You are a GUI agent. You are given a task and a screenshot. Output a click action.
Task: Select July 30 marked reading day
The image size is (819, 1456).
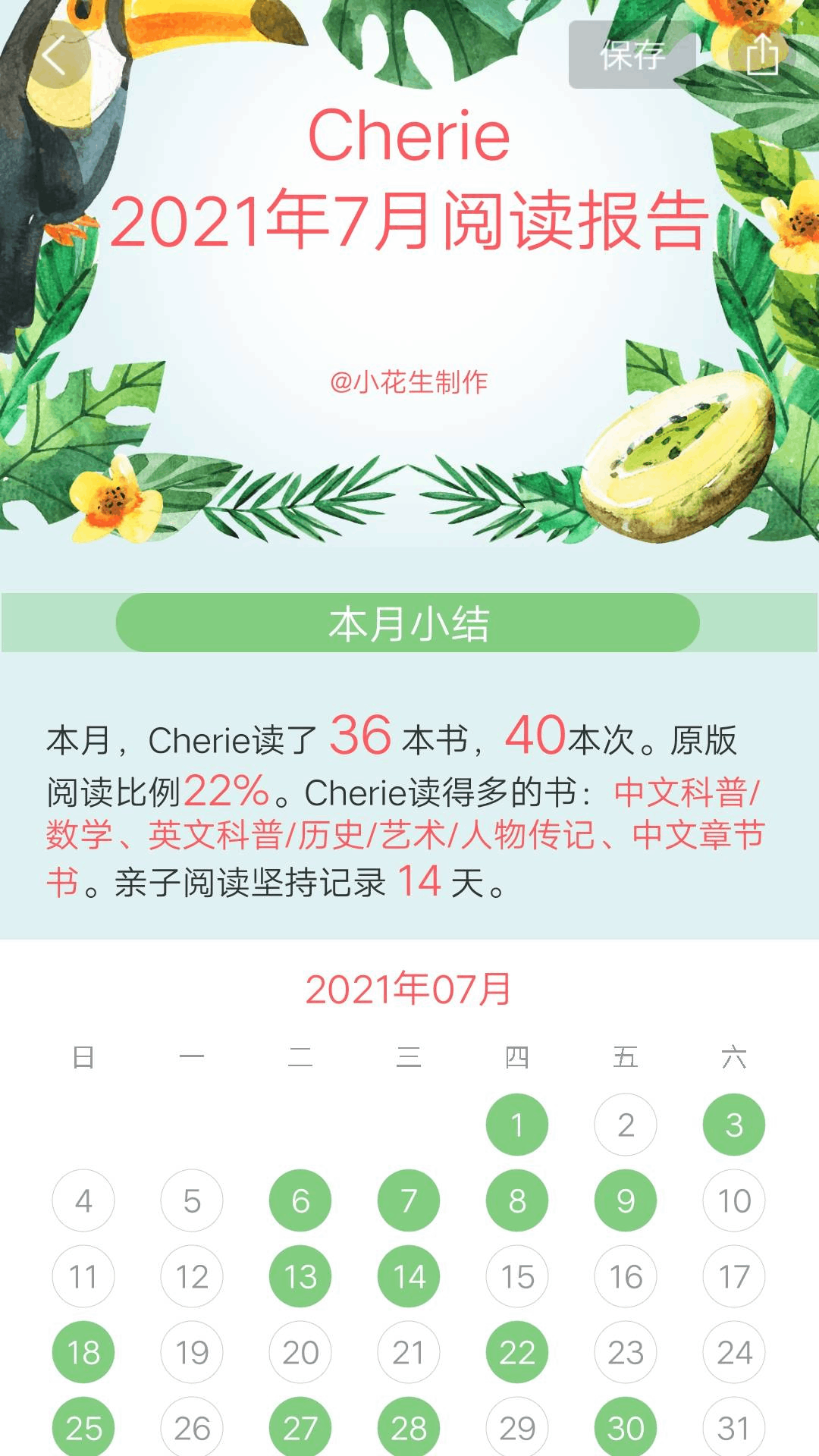pyautogui.click(x=625, y=1428)
